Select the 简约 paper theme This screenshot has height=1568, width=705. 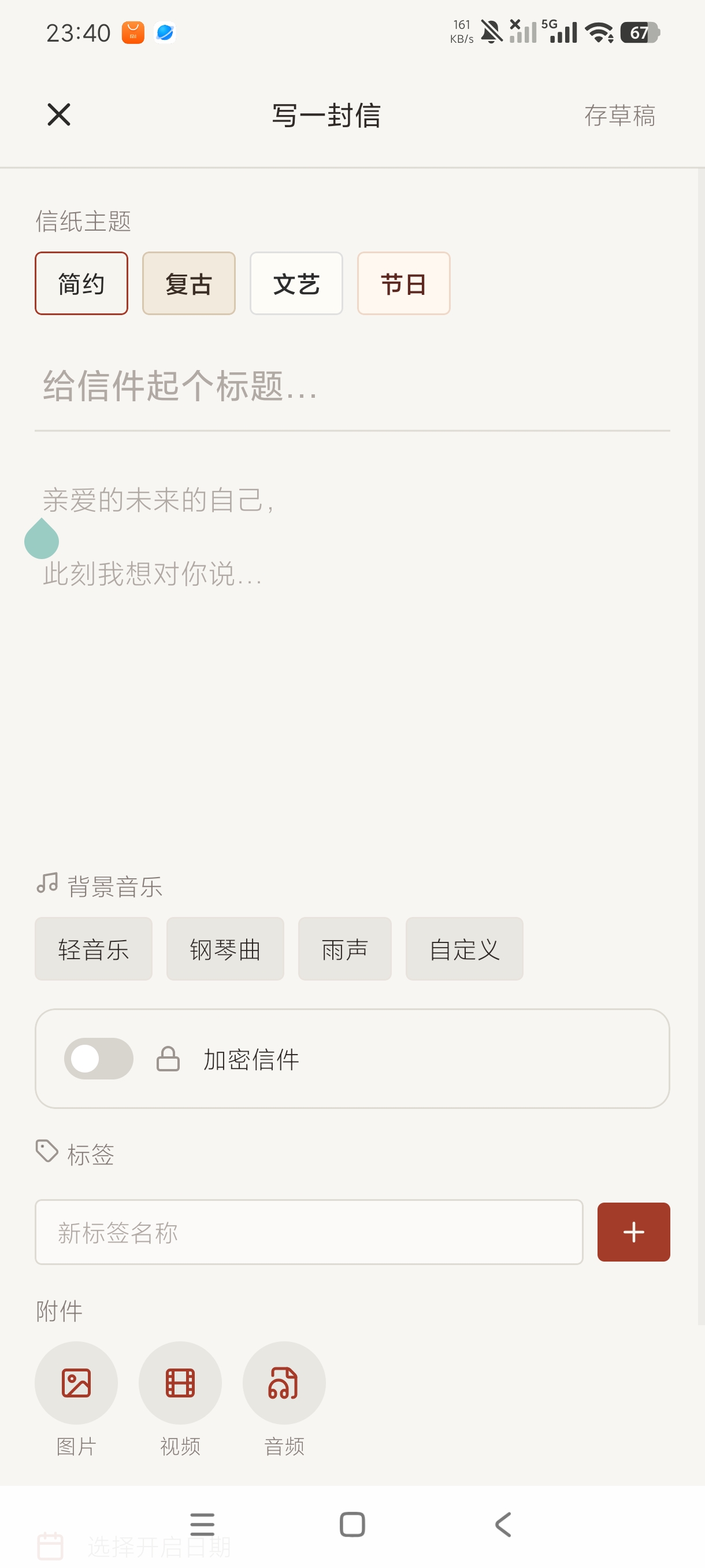[x=81, y=284]
